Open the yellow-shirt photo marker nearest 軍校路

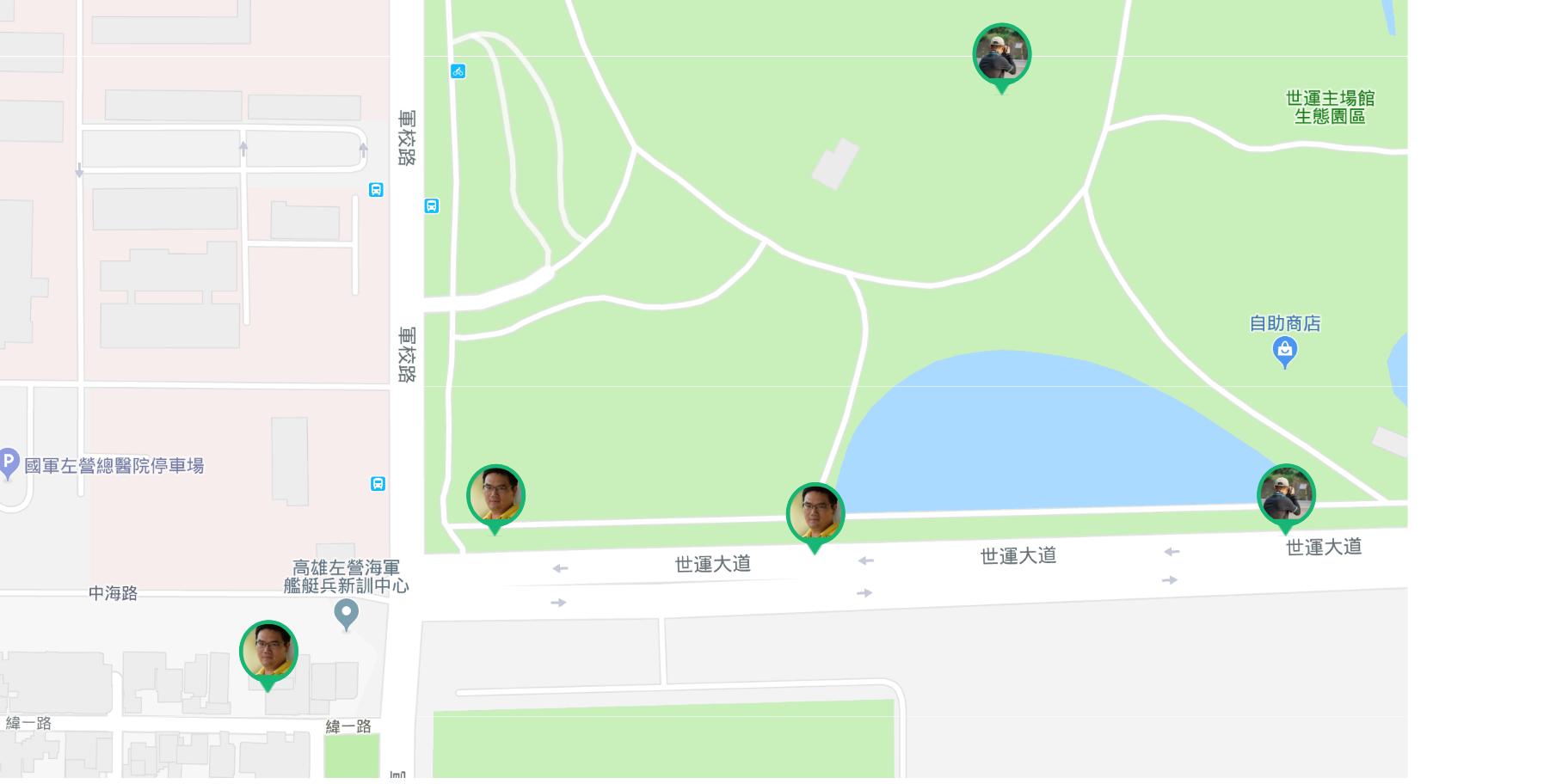pos(495,495)
